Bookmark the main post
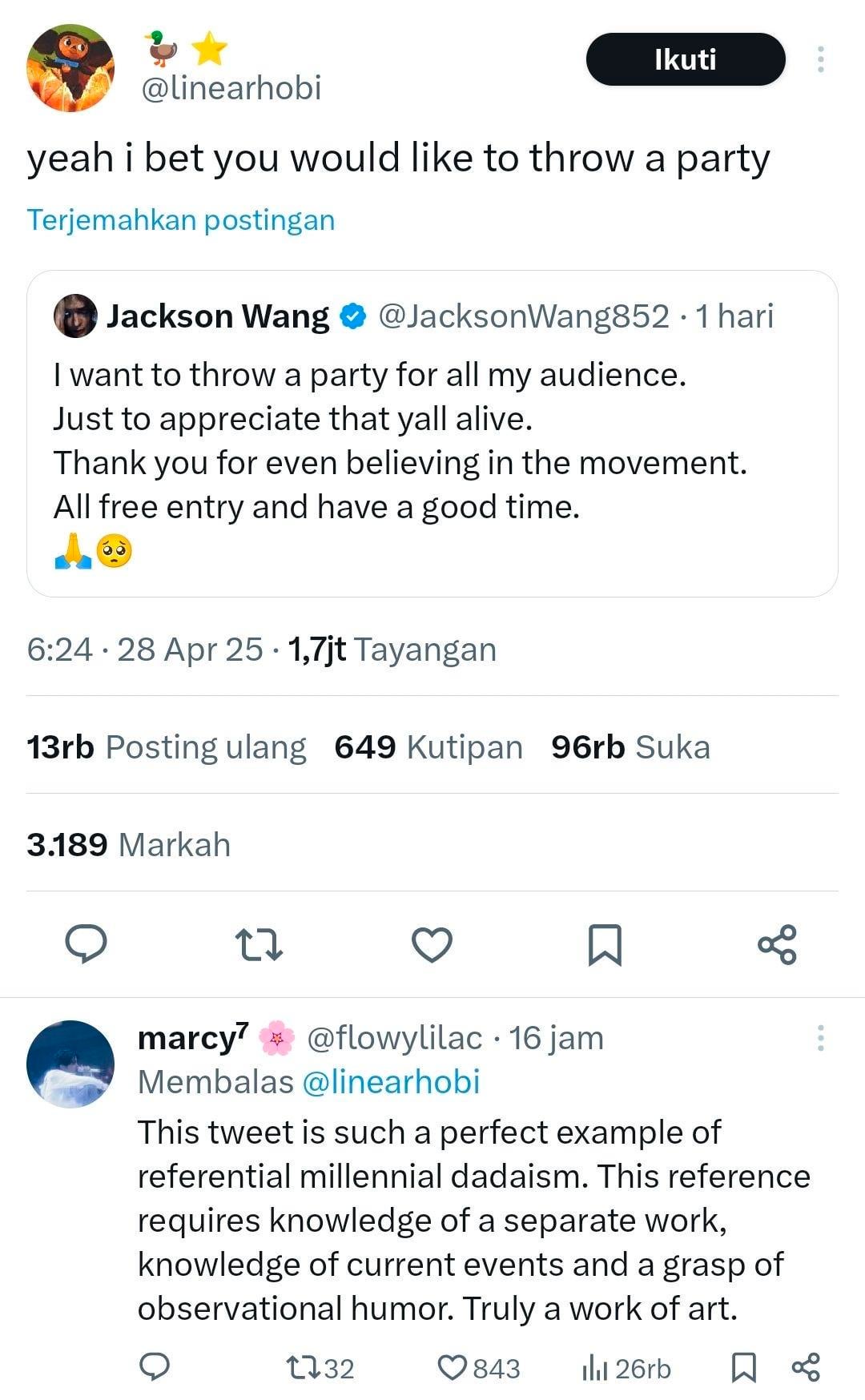The image size is (865, 1400). (x=605, y=944)
